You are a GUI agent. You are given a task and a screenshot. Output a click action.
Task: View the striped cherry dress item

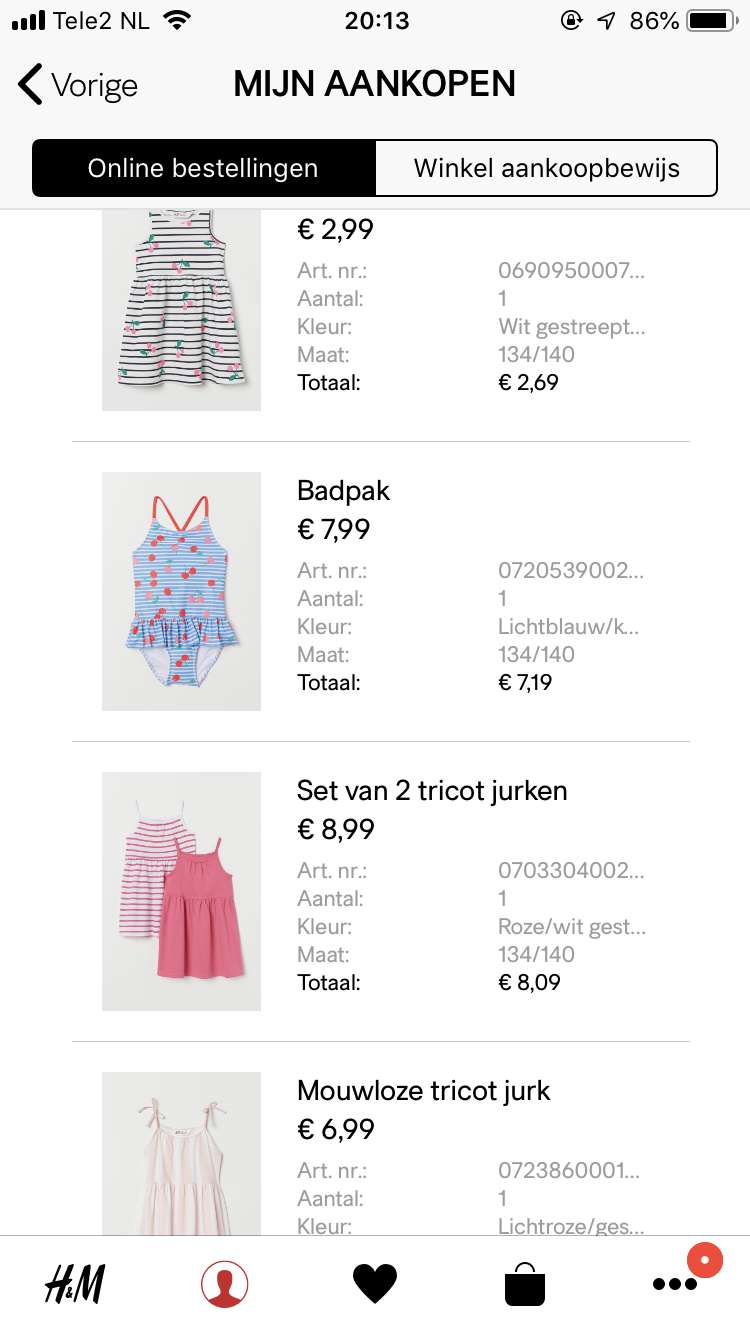(181, 310)
